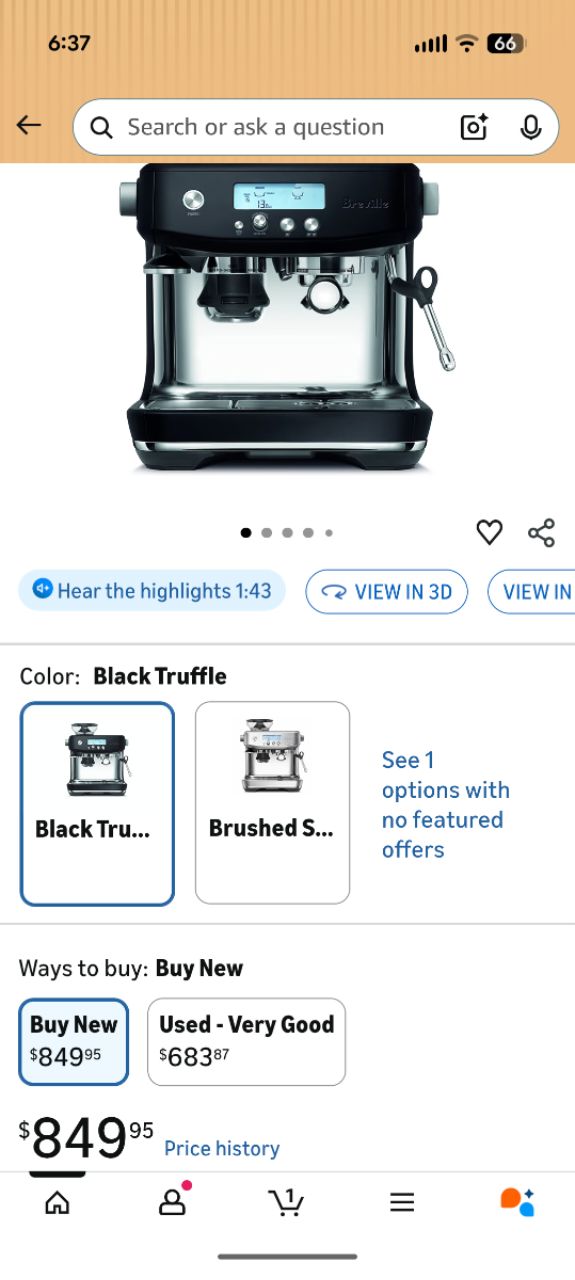Image resolution: width=575 pixels, height=1280 pixels.
Task: Select the Brushed Stainless color option
Action: coord(272,803)
